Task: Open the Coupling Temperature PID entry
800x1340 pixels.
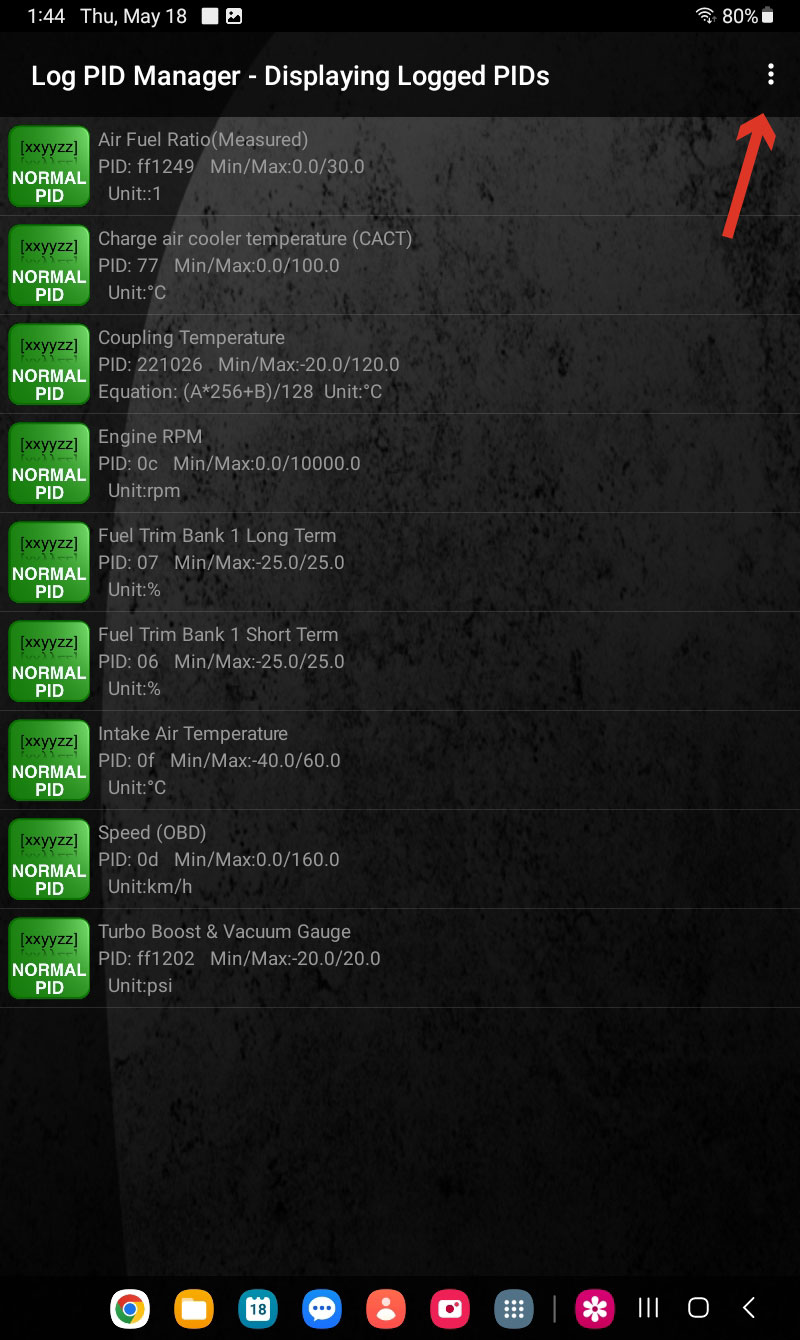Action: (400, 364)
